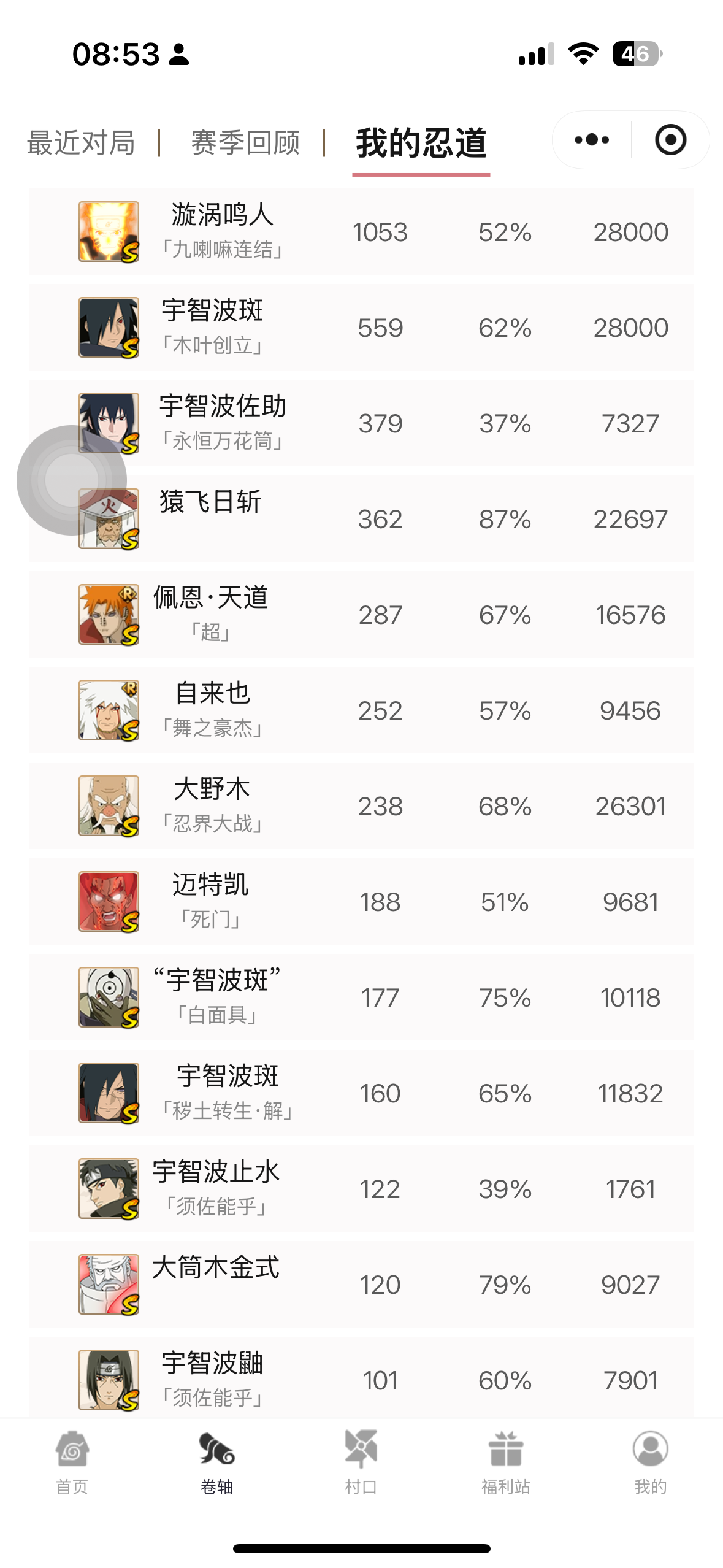Viewport: 723px width, 1568px height.
Task: Switch to the 最近对局 tab
Action: coord(81,143)
